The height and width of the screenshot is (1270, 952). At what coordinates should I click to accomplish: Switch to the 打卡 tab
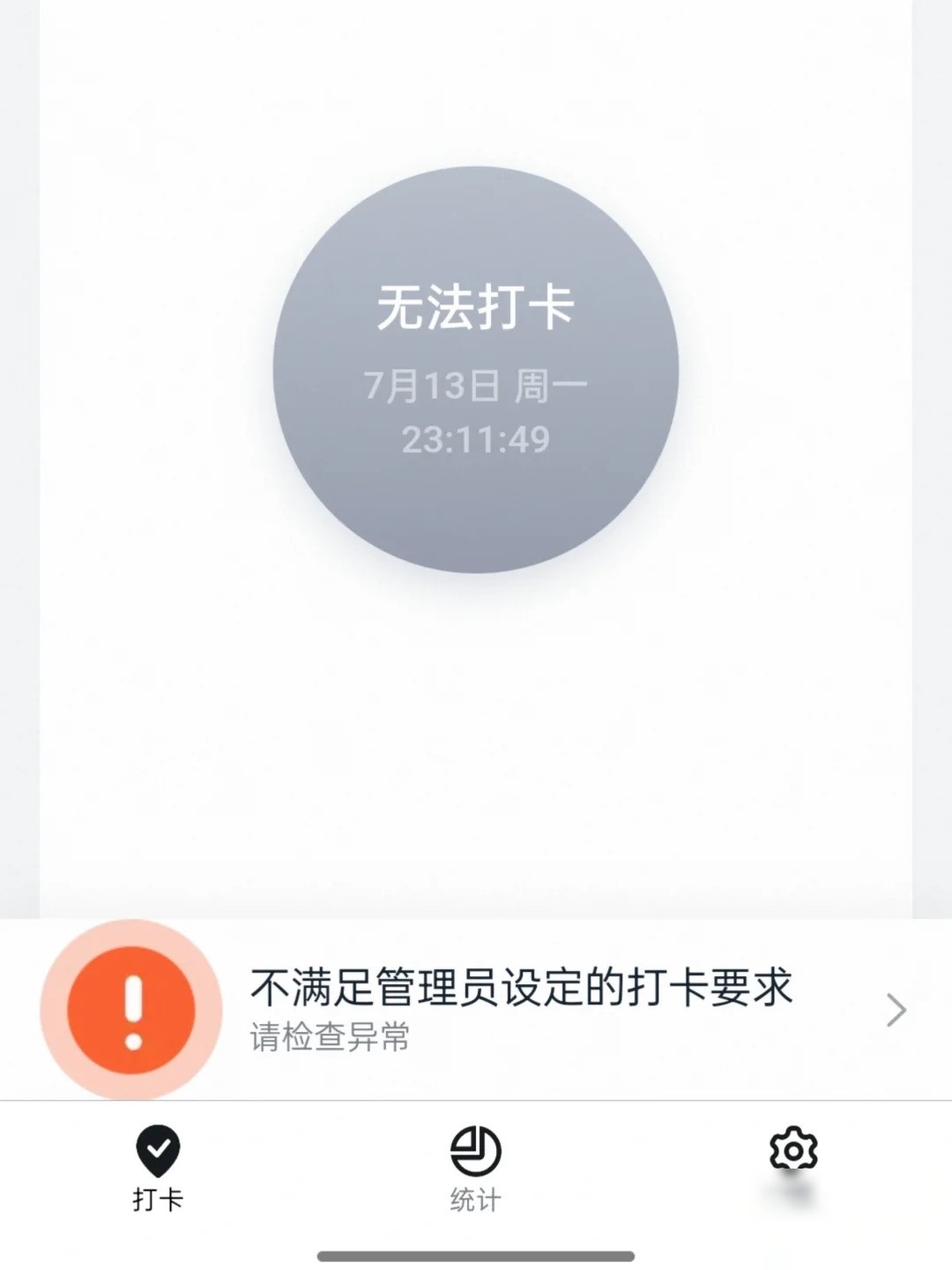[158, 1169]
